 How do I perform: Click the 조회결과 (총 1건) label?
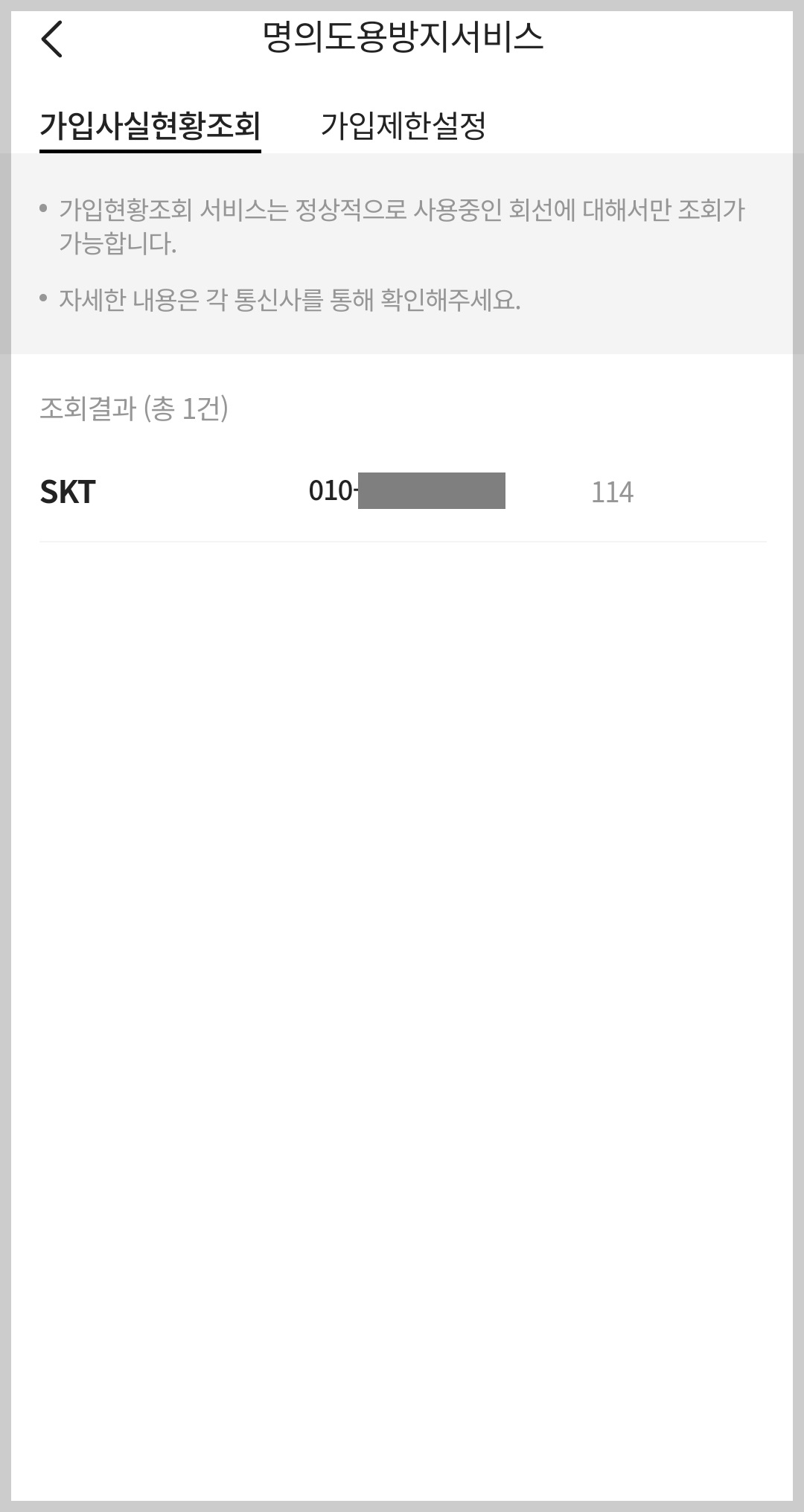point(135,406)
